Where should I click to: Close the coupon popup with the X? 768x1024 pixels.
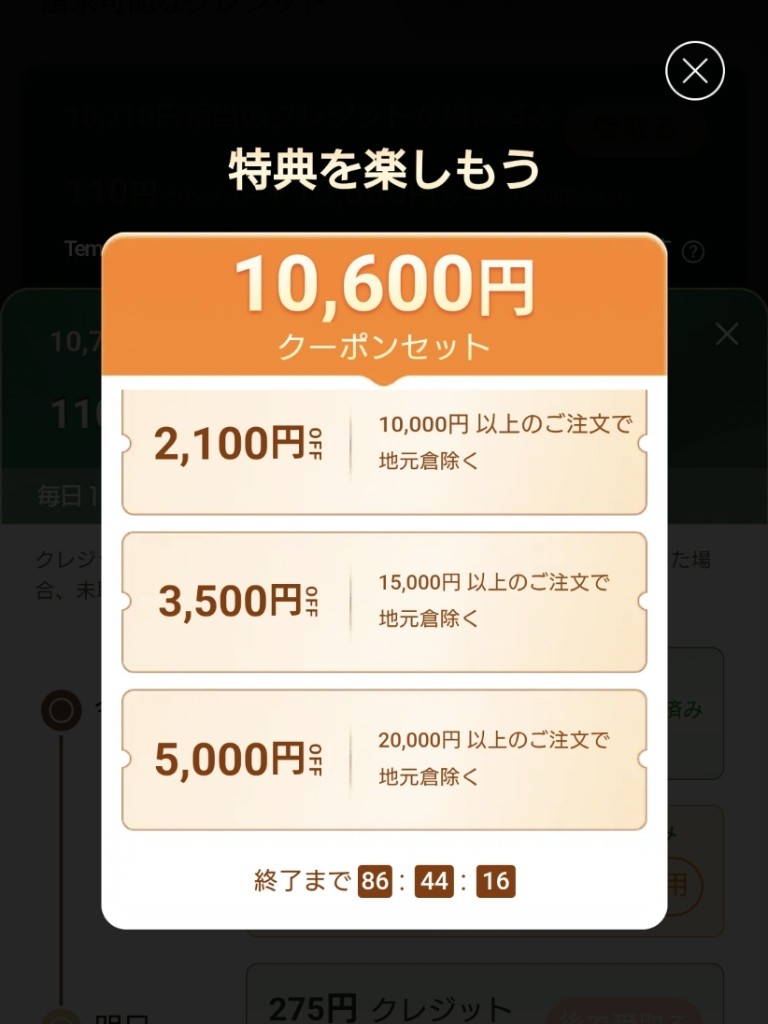[x=694, y=71]
